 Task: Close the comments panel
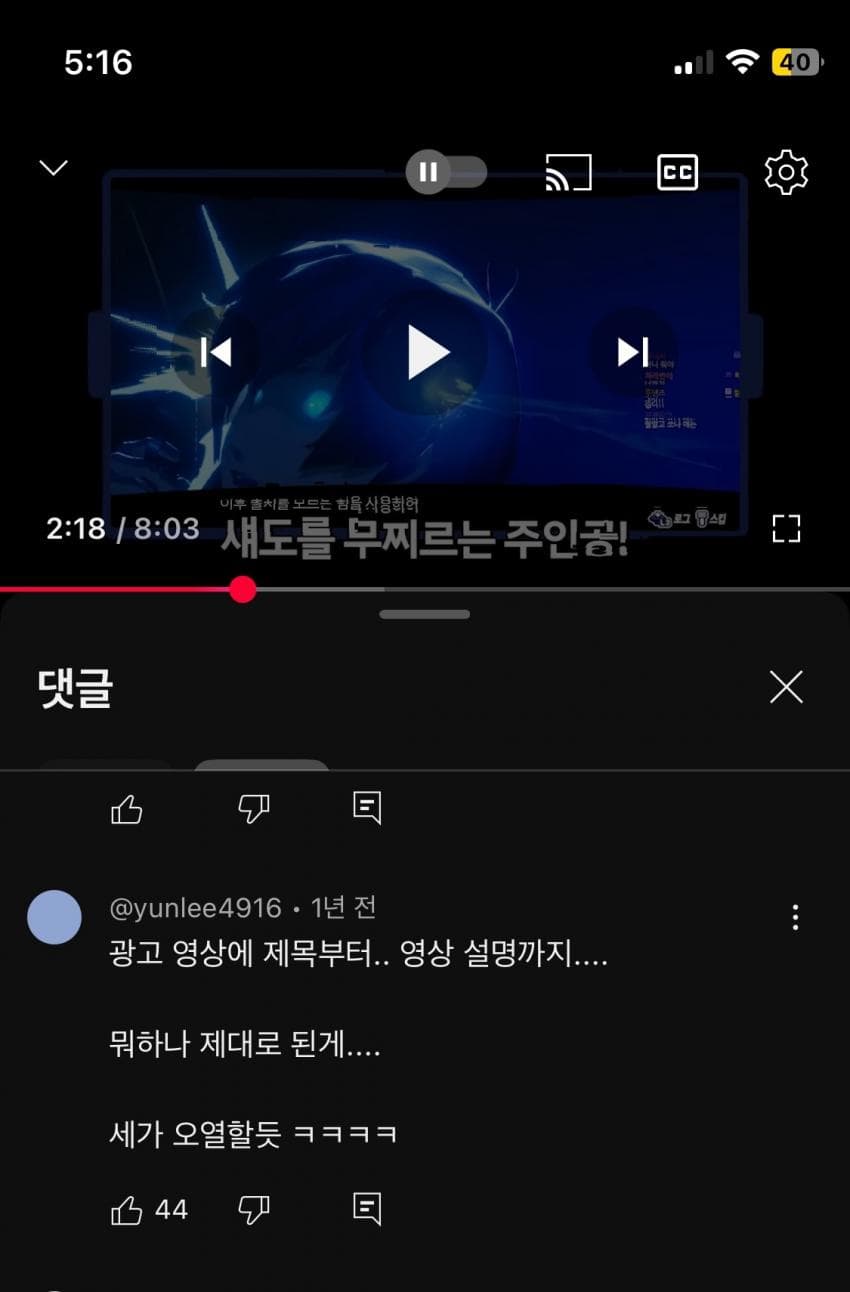pos(786,687)
